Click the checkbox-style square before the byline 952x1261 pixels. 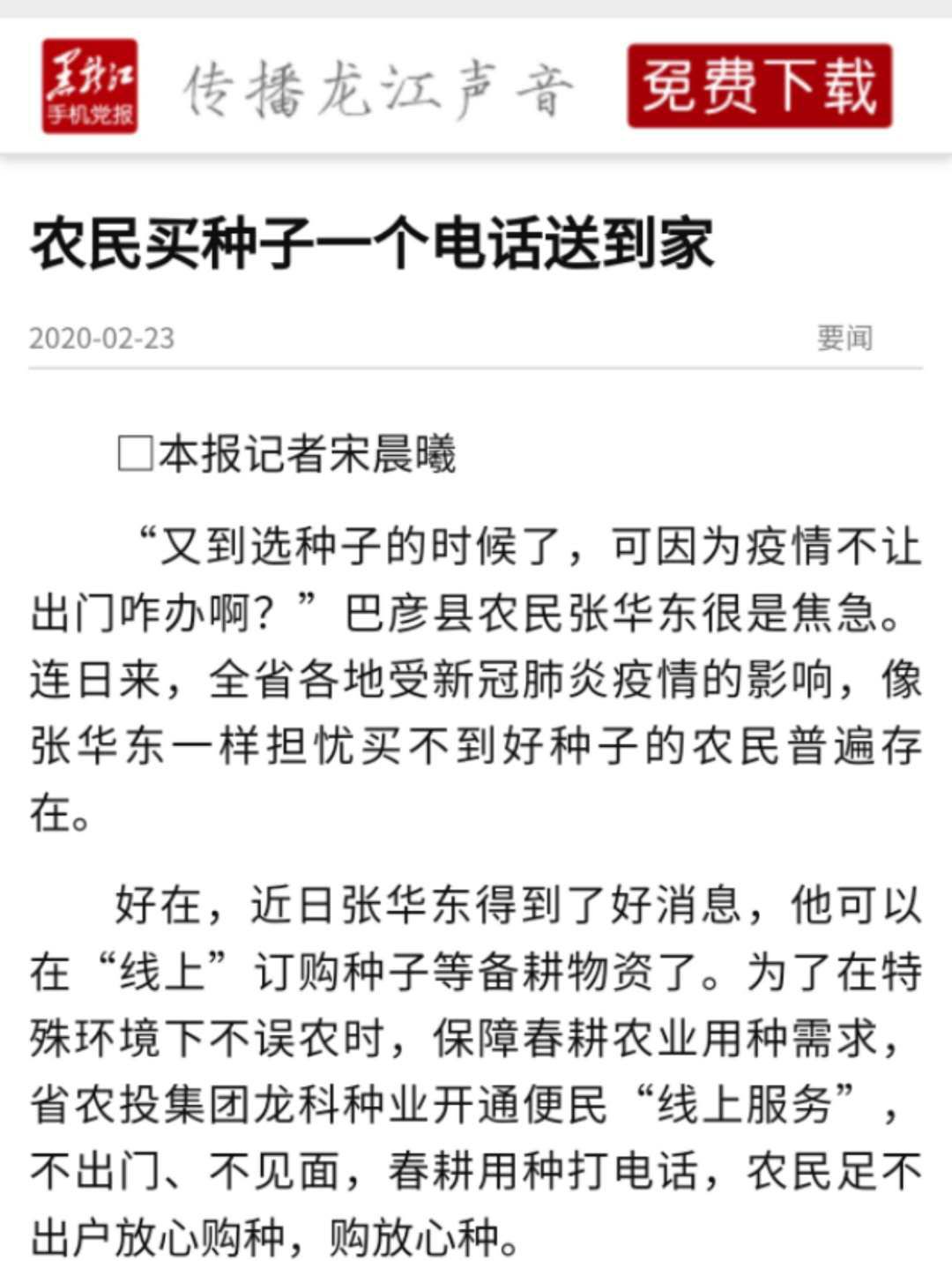click(133, 451)
